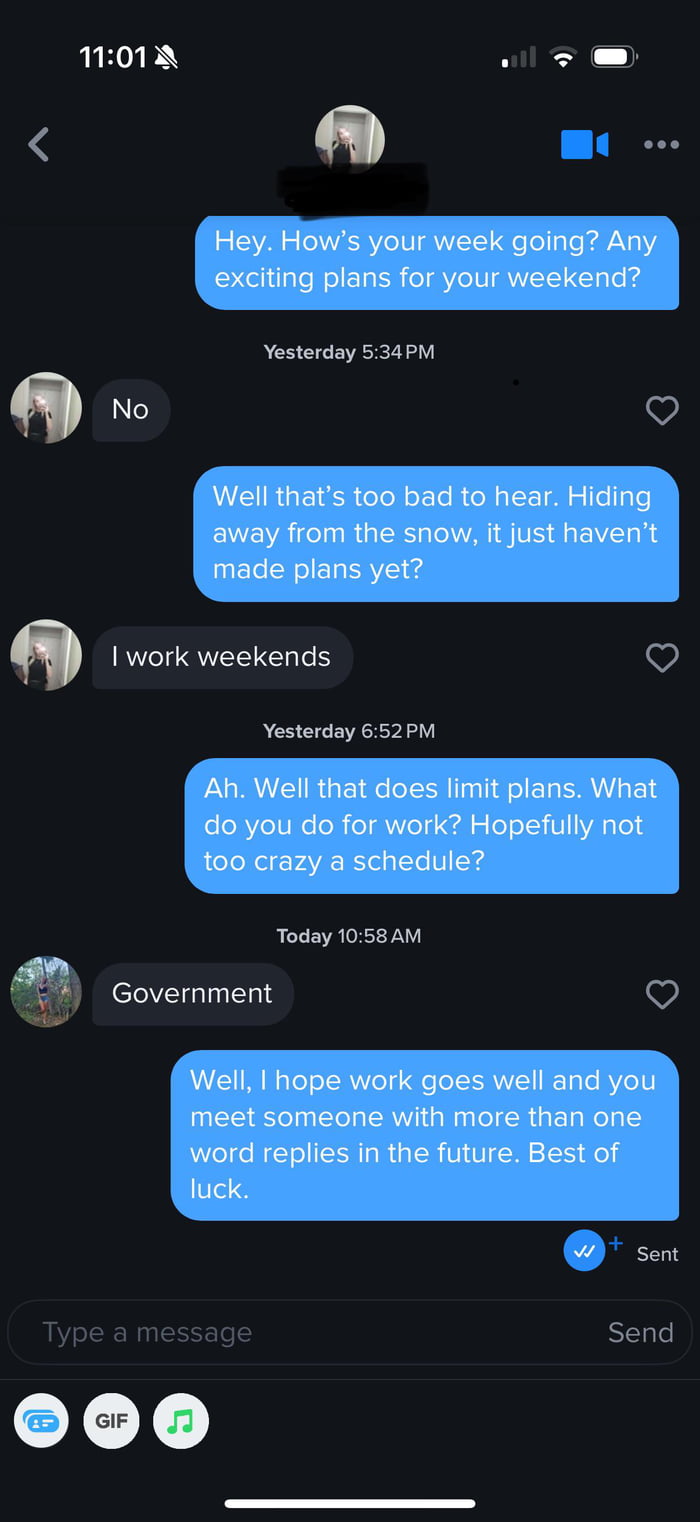The image size is (700, 1522).
Task: Tap the blue read receipts checkmark
Action: click(x=585, y=1250)
